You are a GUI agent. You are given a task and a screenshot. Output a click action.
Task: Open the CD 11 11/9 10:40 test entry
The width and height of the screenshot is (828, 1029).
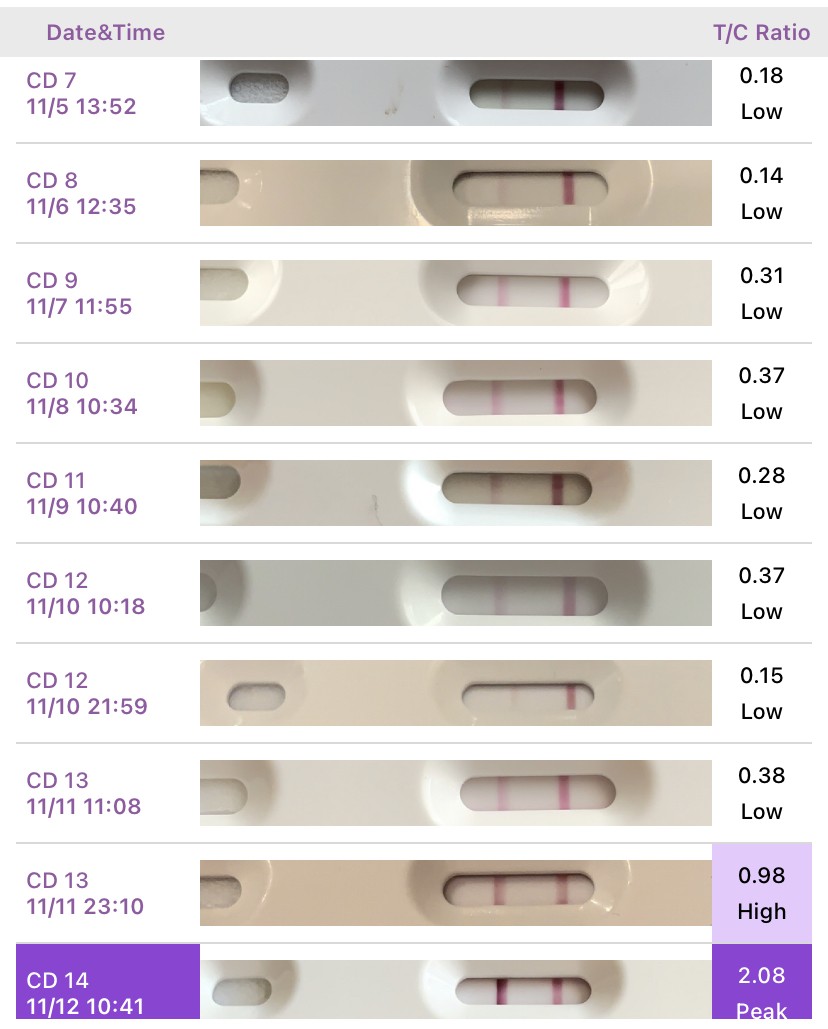(414, 493)
